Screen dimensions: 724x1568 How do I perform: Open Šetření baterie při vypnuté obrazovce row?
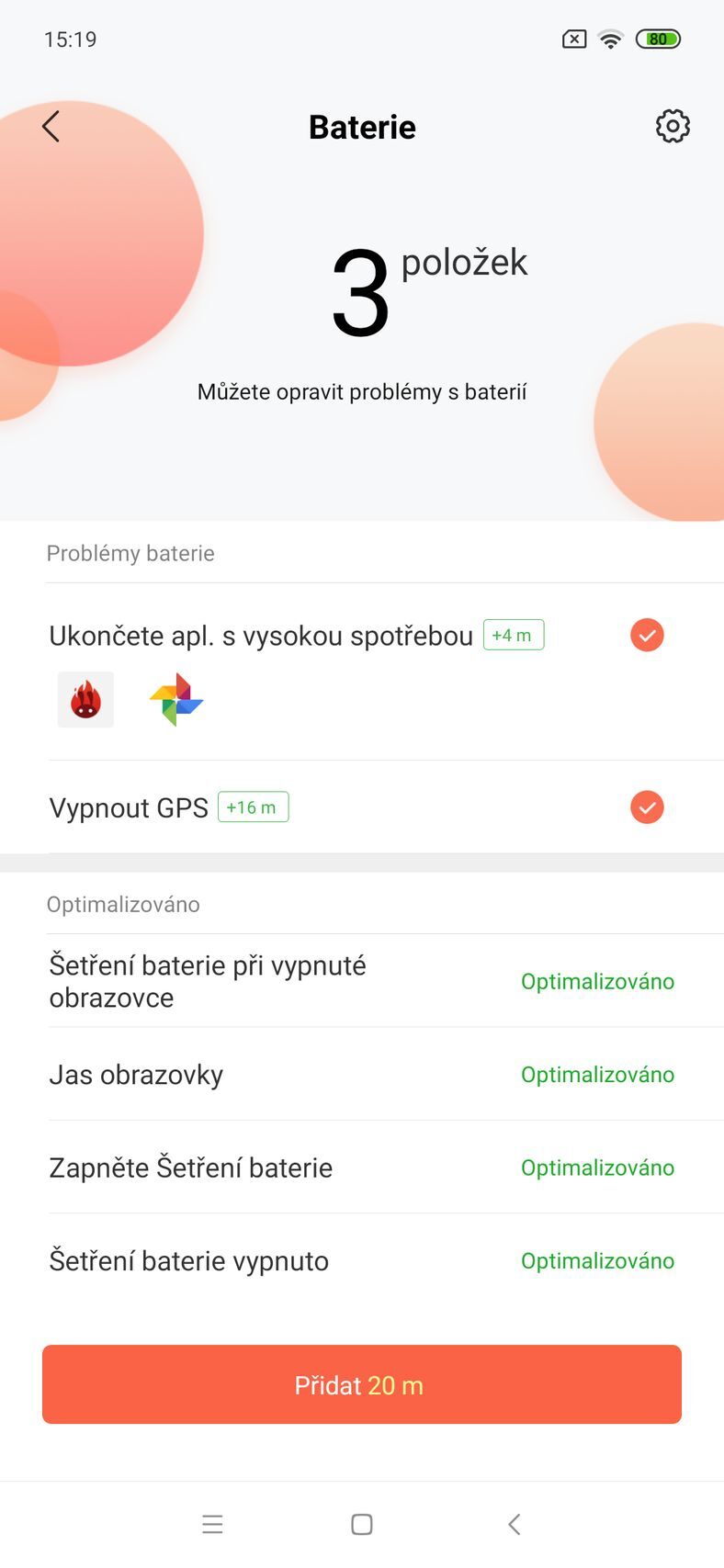coord(362,981)
